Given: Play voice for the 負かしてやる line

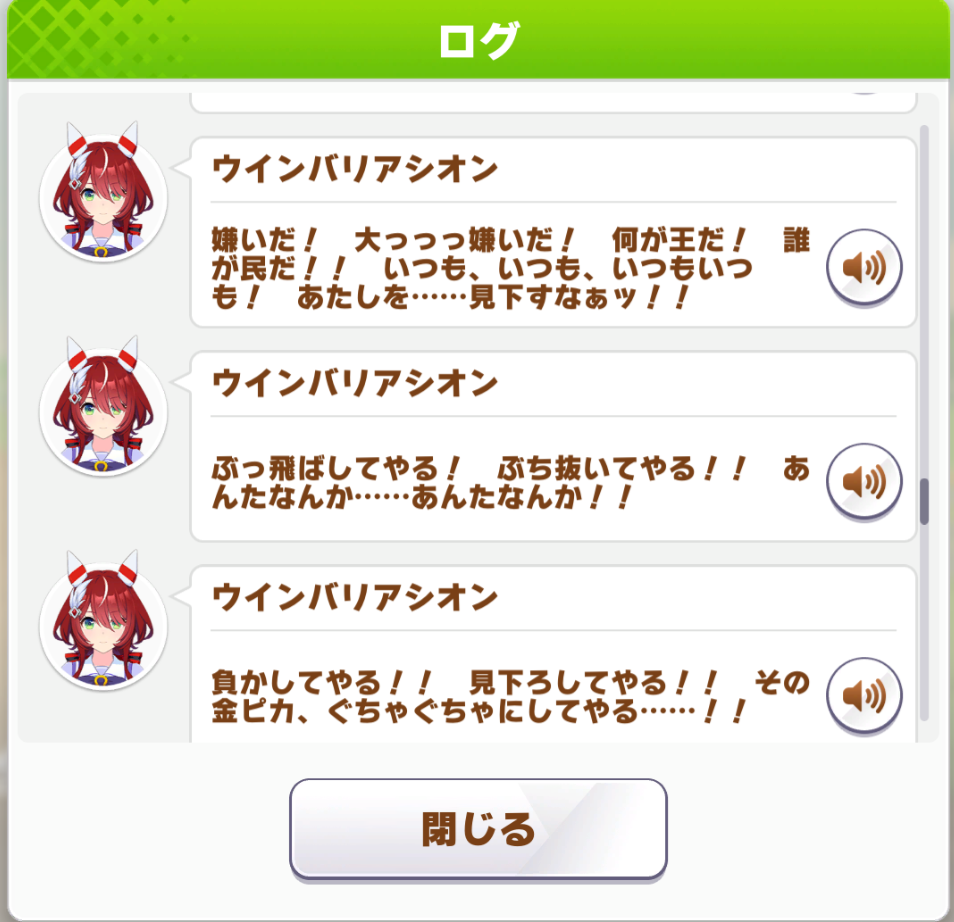Looking at the screenshot, I should click(864, 695).
